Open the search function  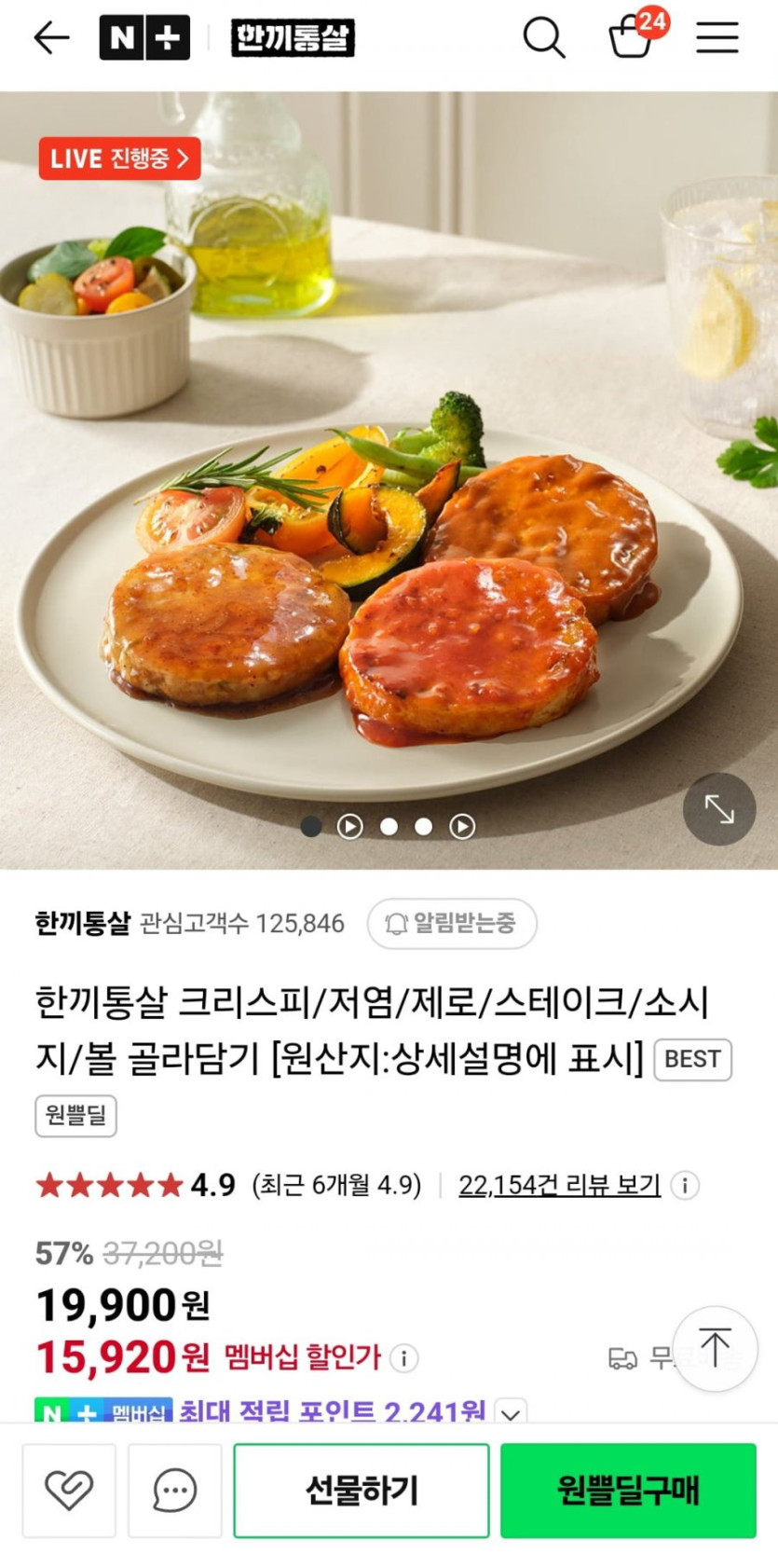point(544,37)
